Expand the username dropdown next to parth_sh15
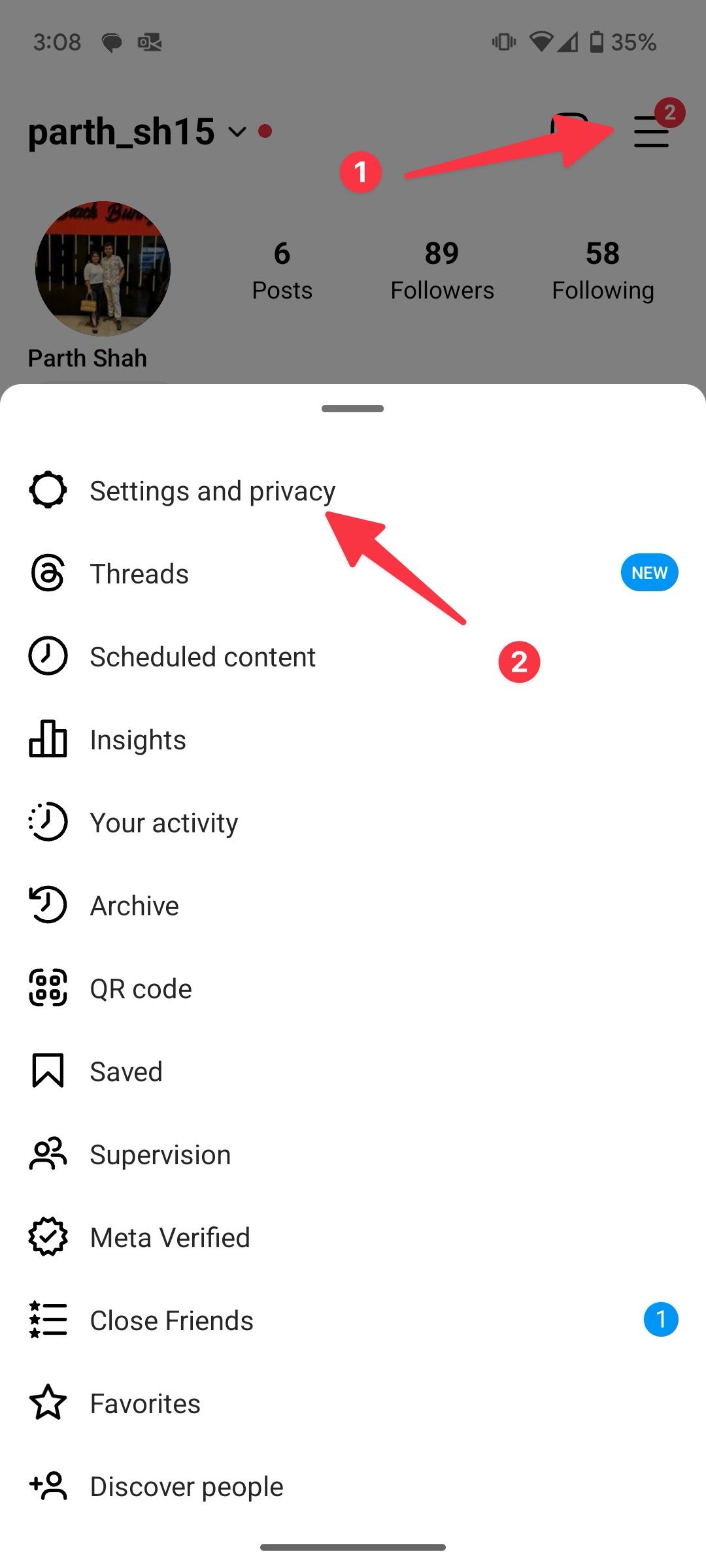 (x=237, y=131)
